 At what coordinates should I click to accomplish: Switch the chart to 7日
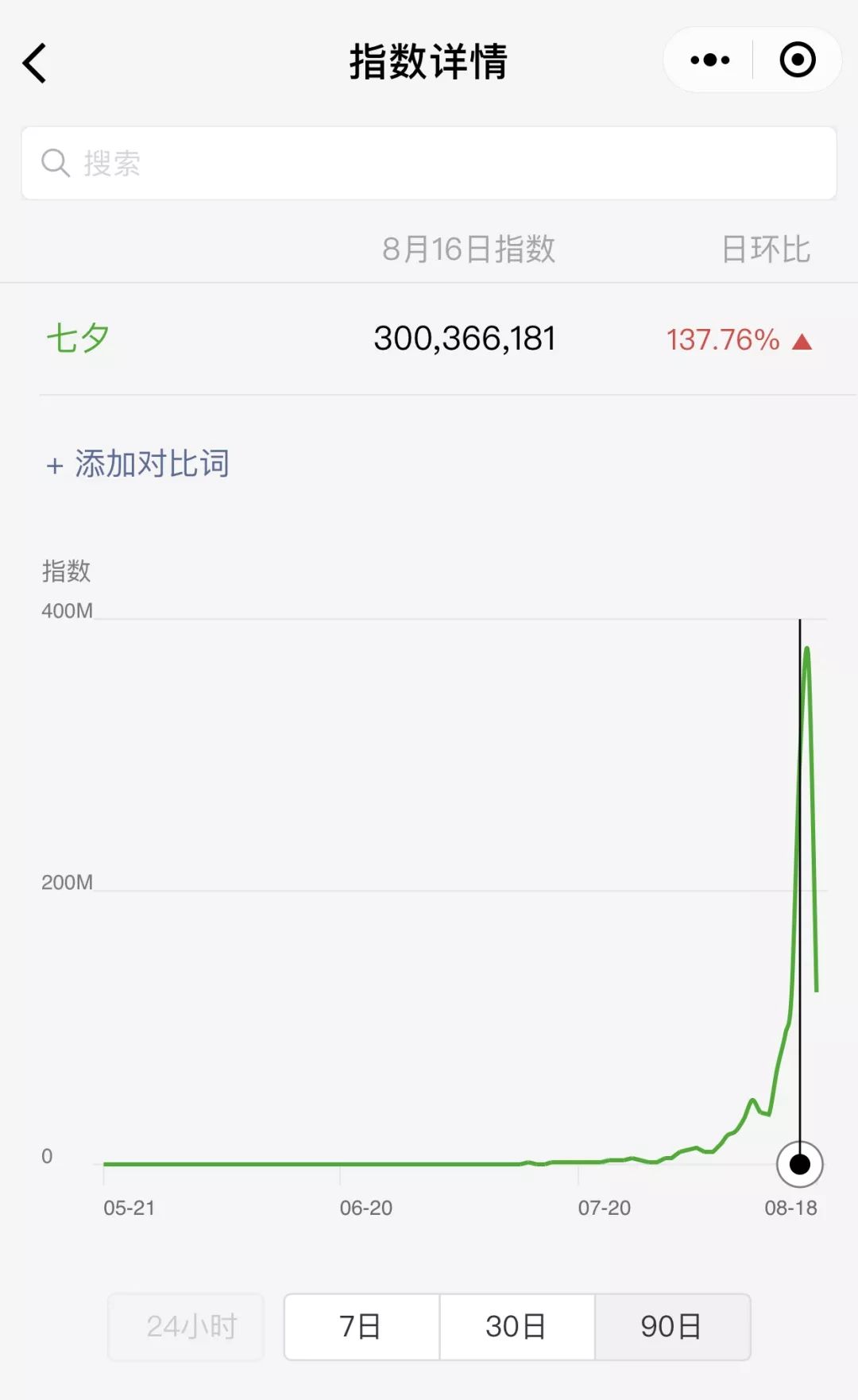[x=361, y=1327]
